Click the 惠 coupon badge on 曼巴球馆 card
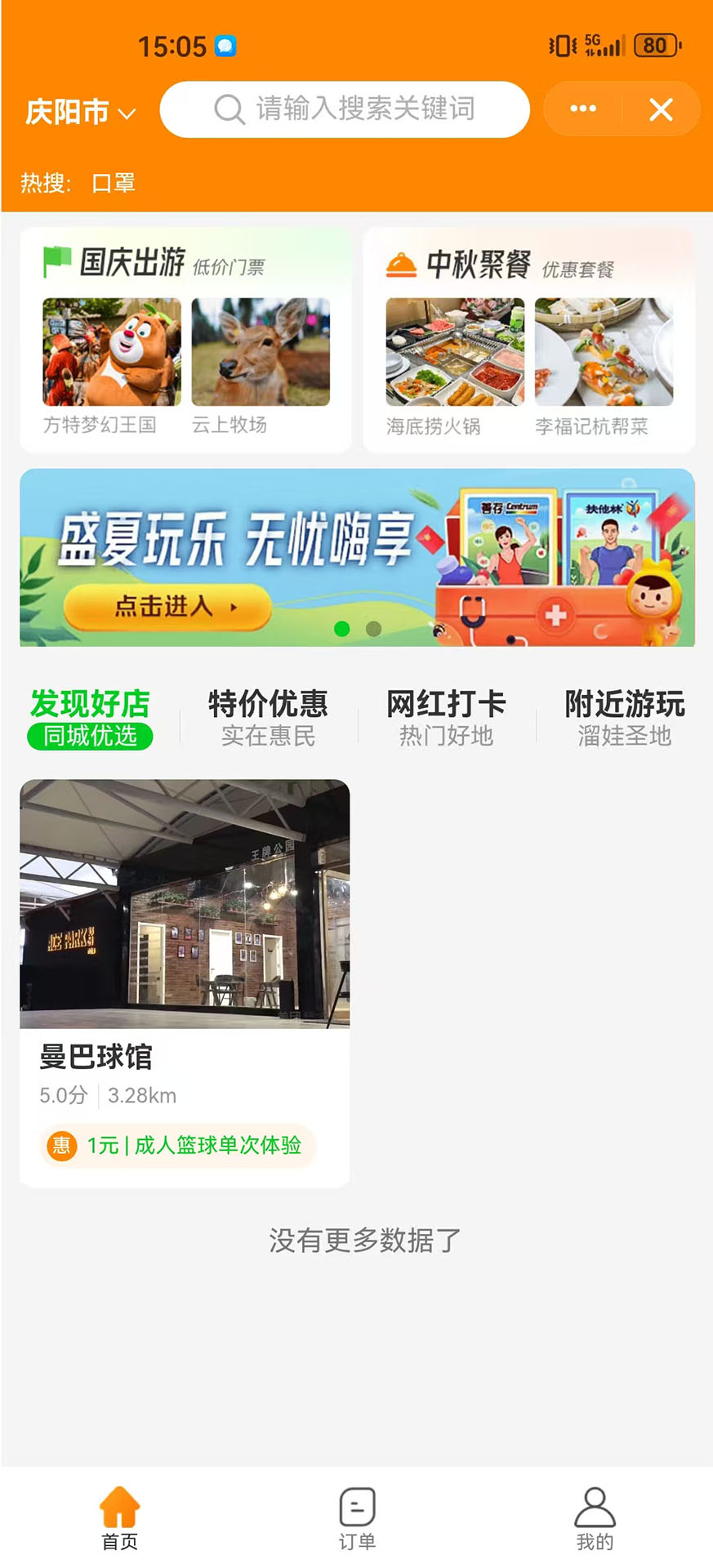The width and height of the screenshot is (713, 1568). (x=60, y=1146)
